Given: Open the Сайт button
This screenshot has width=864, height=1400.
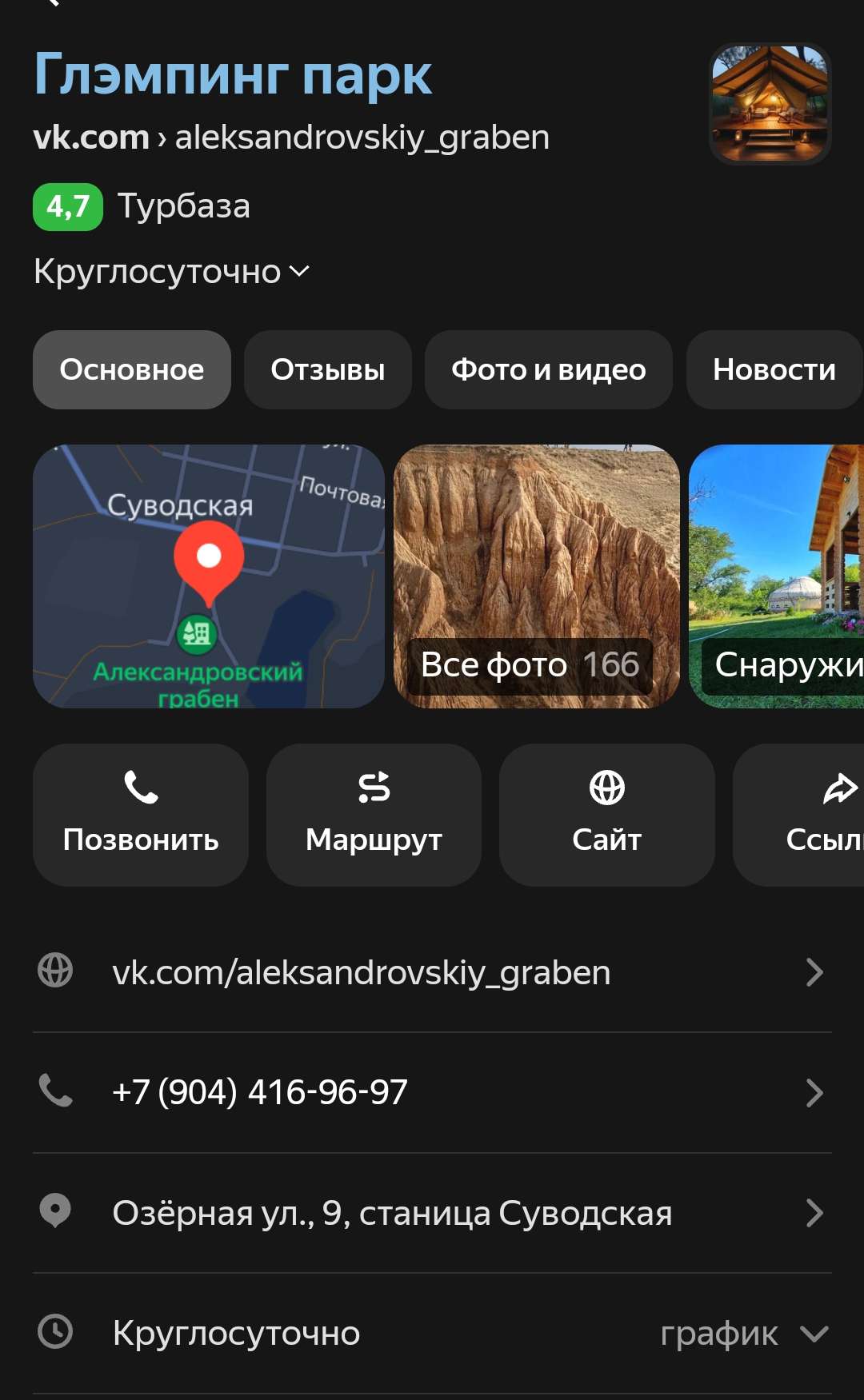Looking at the screenshot, I should pos(606,815).
